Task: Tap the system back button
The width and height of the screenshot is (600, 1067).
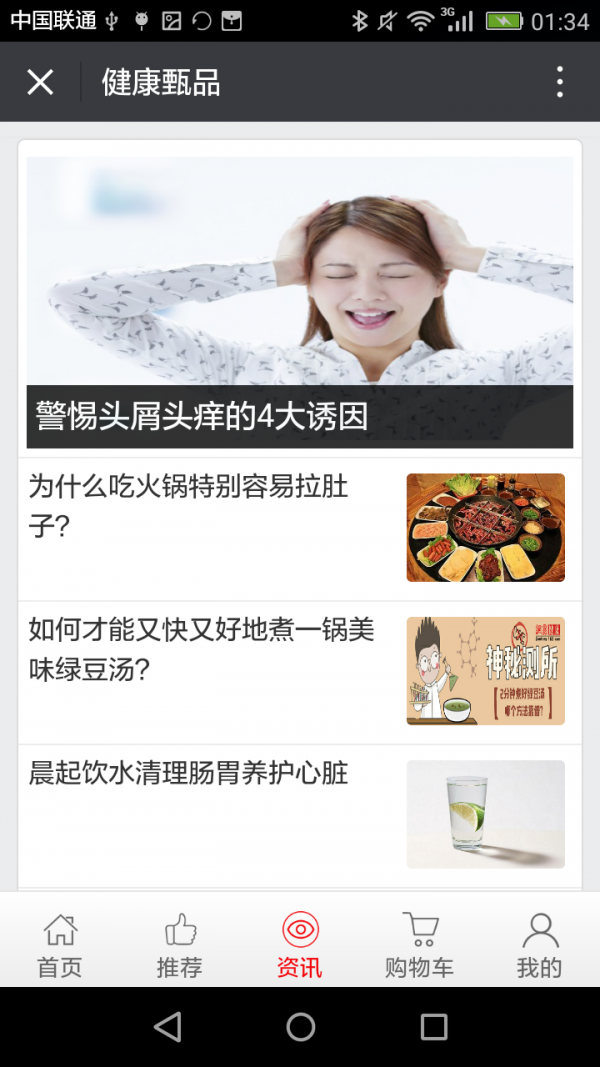Action: point(168,1026)
